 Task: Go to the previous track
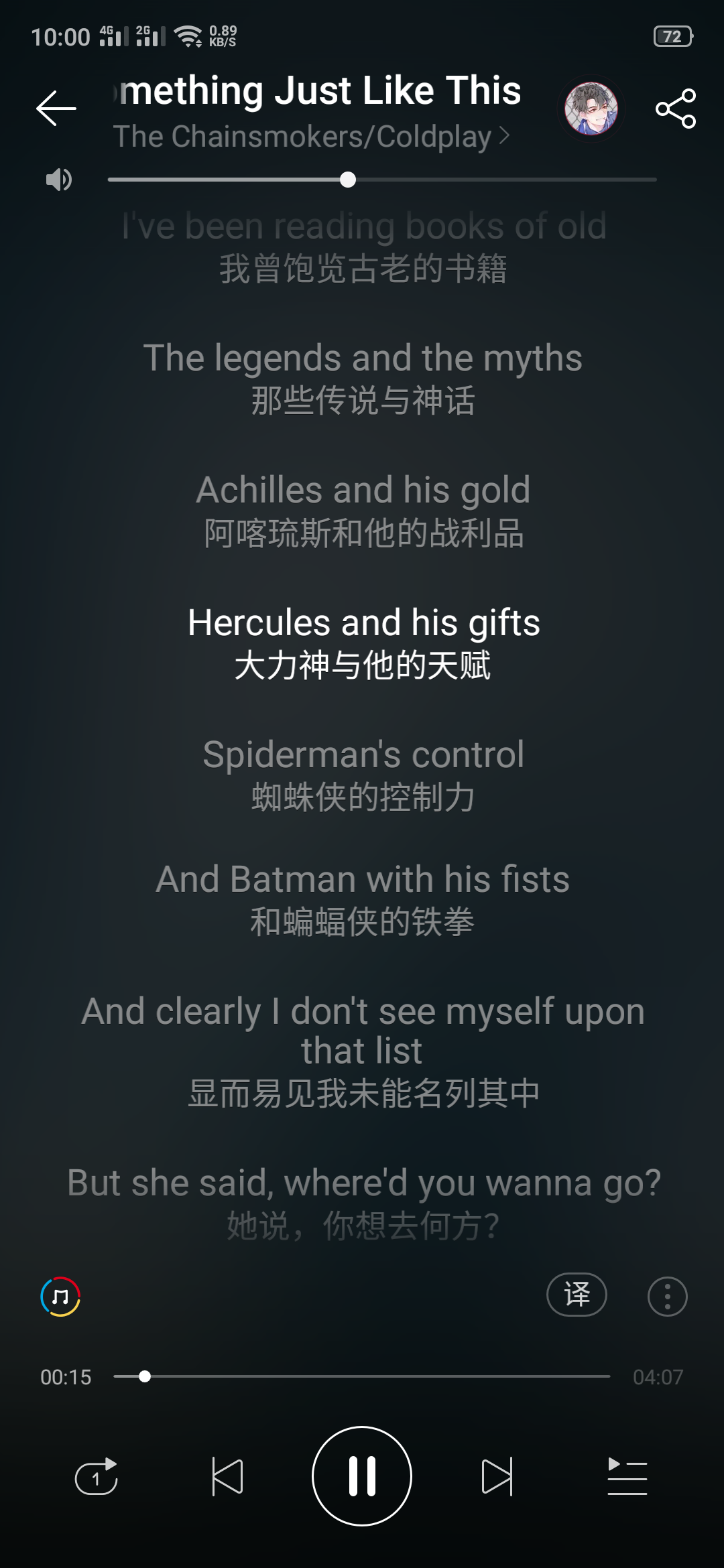tap(227, 1476)
